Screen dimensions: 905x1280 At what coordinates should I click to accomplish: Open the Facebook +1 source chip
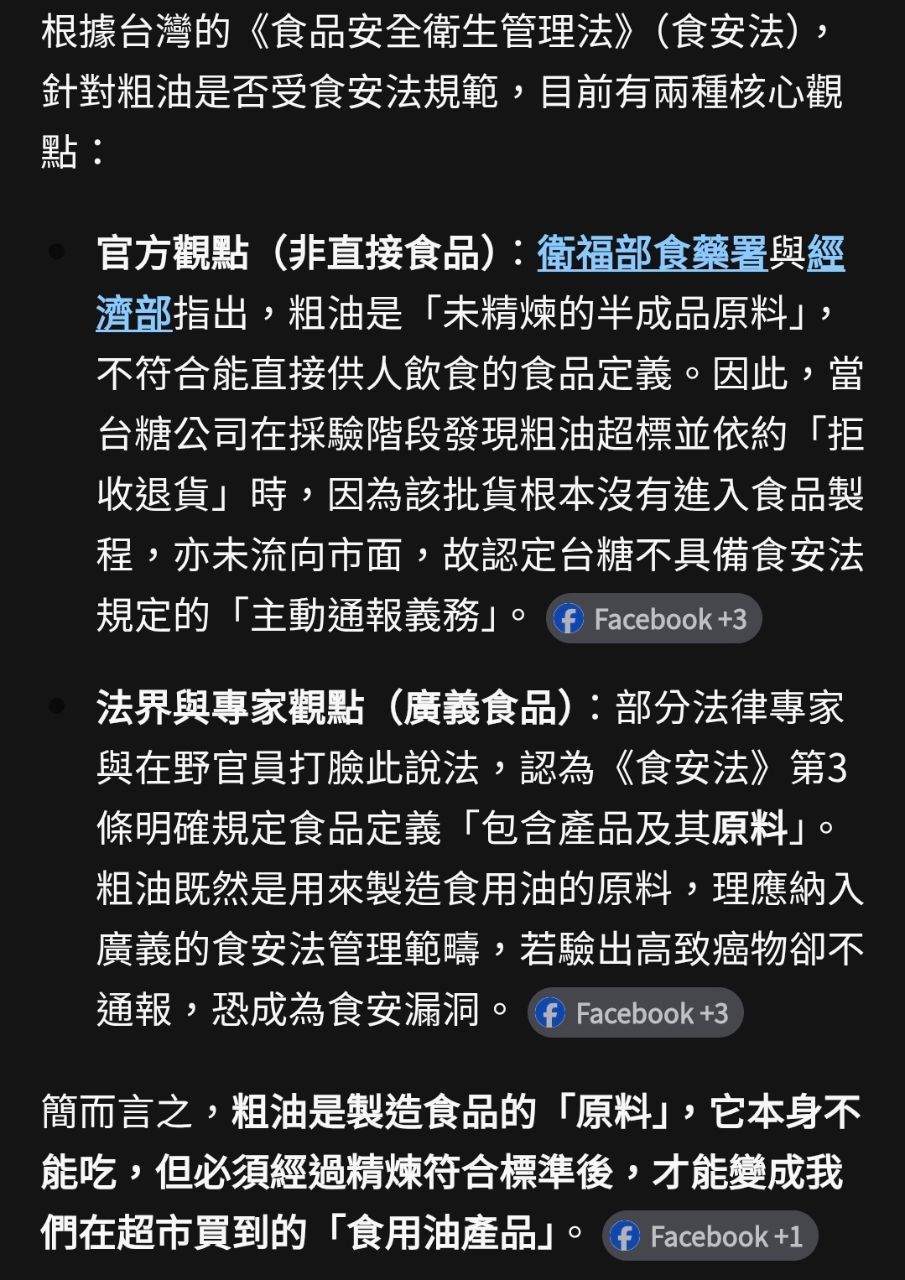point(710,1236)
